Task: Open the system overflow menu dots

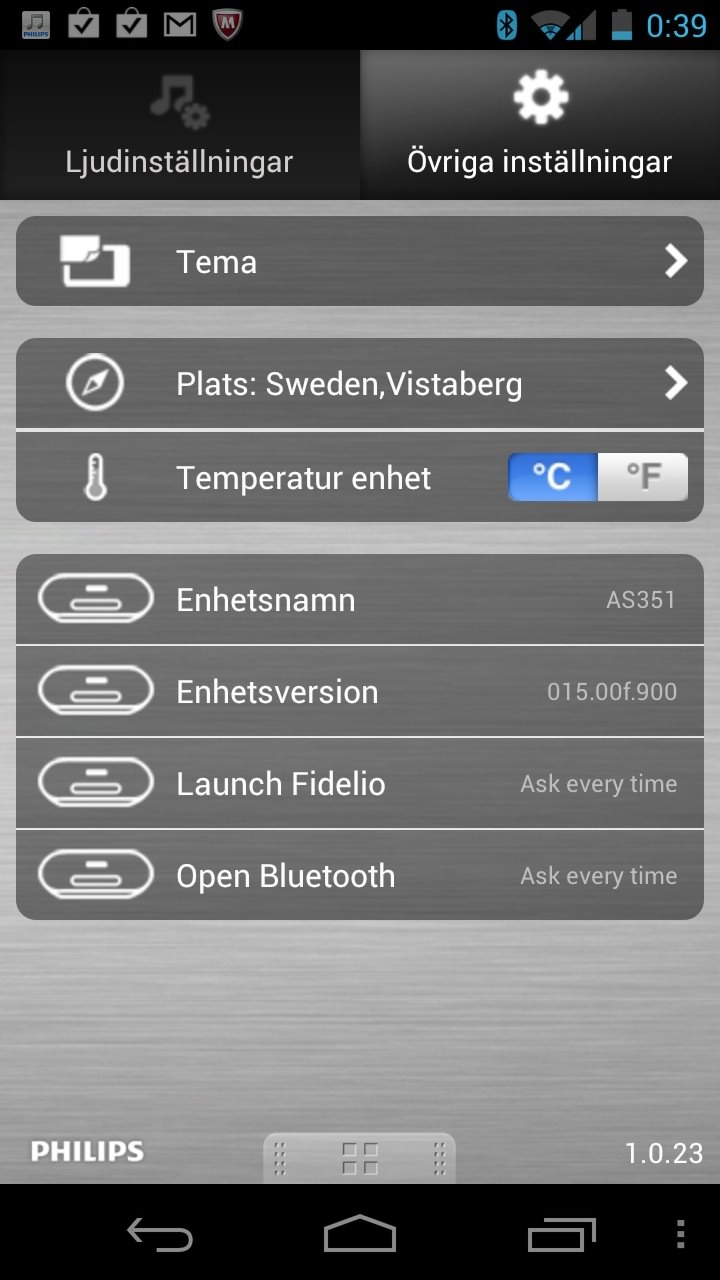Action: click(681, 1234)
